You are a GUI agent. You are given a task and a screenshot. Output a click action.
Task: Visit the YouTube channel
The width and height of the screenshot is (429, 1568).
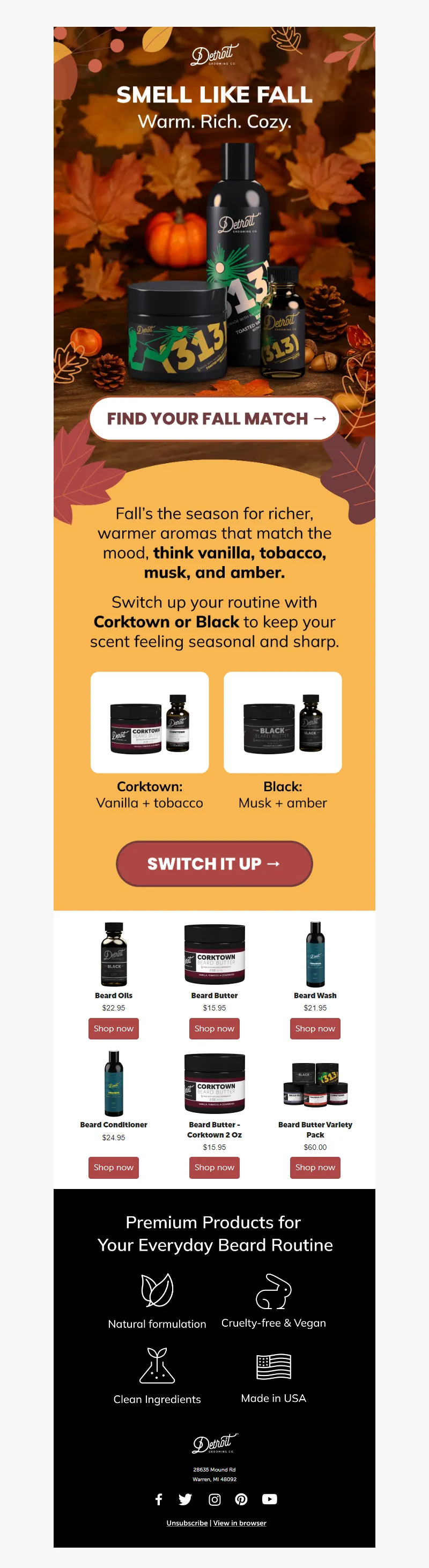270,1499
